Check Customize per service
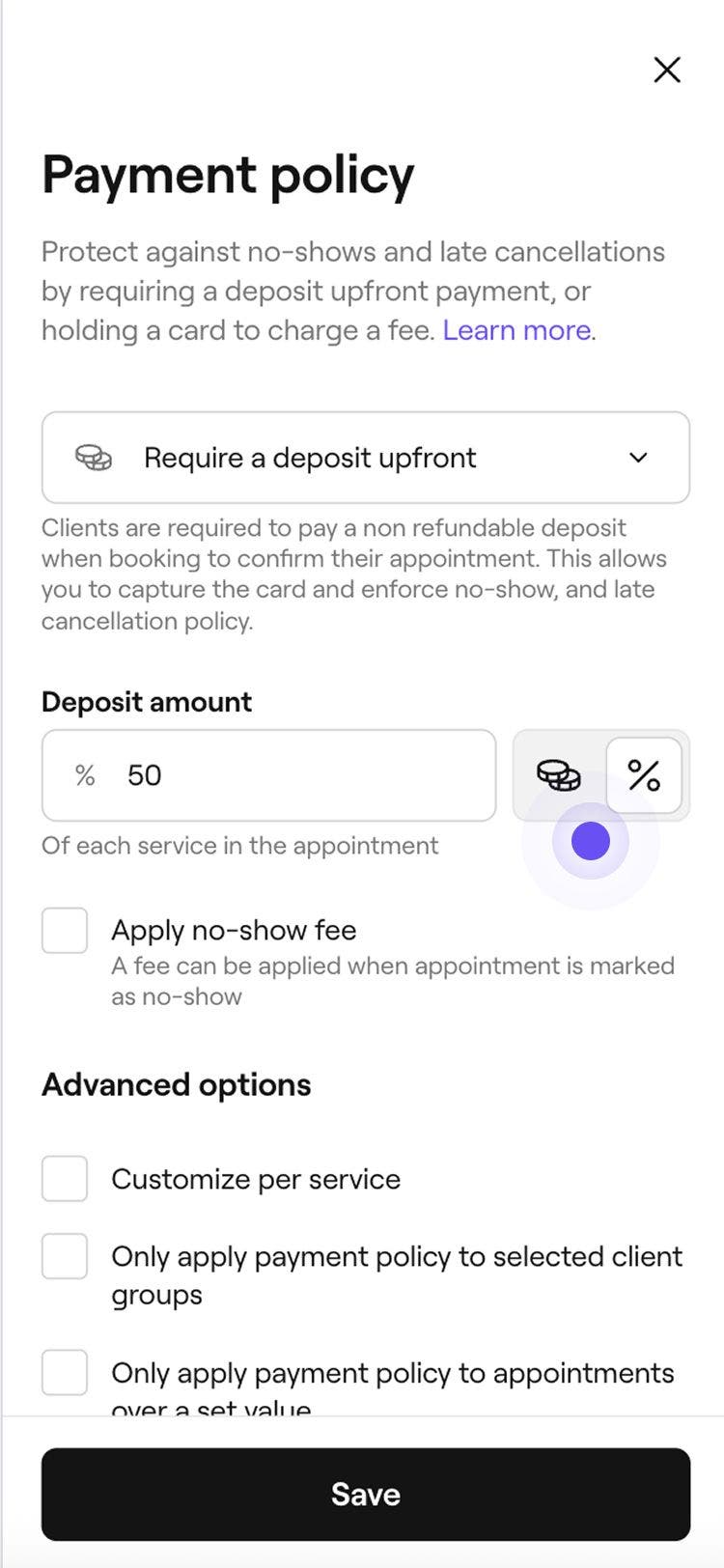The width and height of the screenshot is (724, 1568). [x=64, y=1178]
